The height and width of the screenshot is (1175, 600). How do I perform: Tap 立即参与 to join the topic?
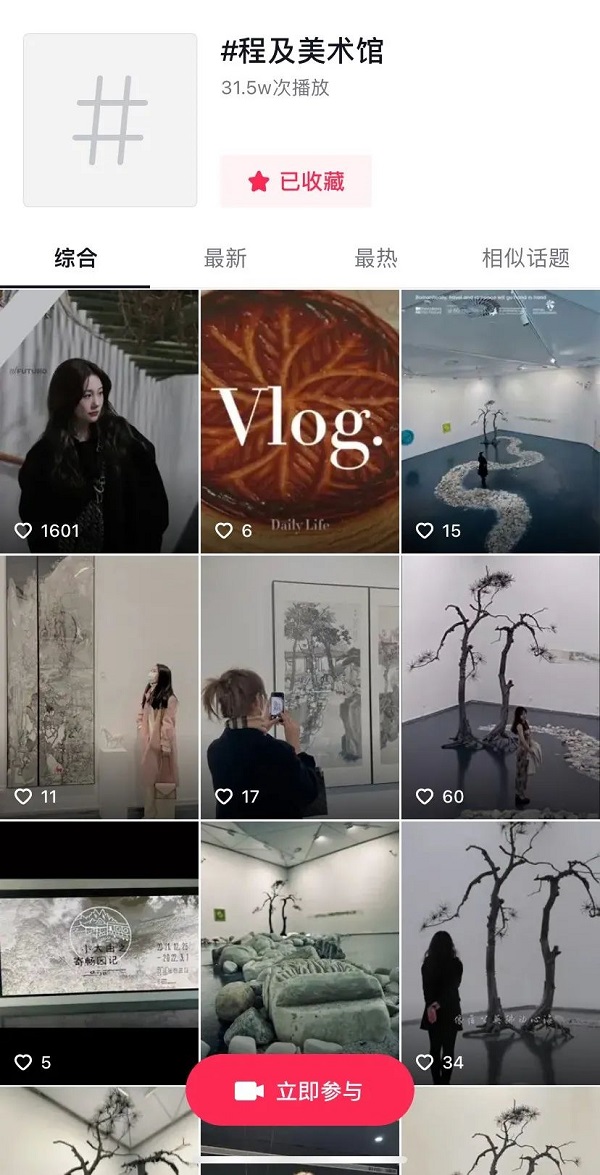click(x=300, y=1090)
